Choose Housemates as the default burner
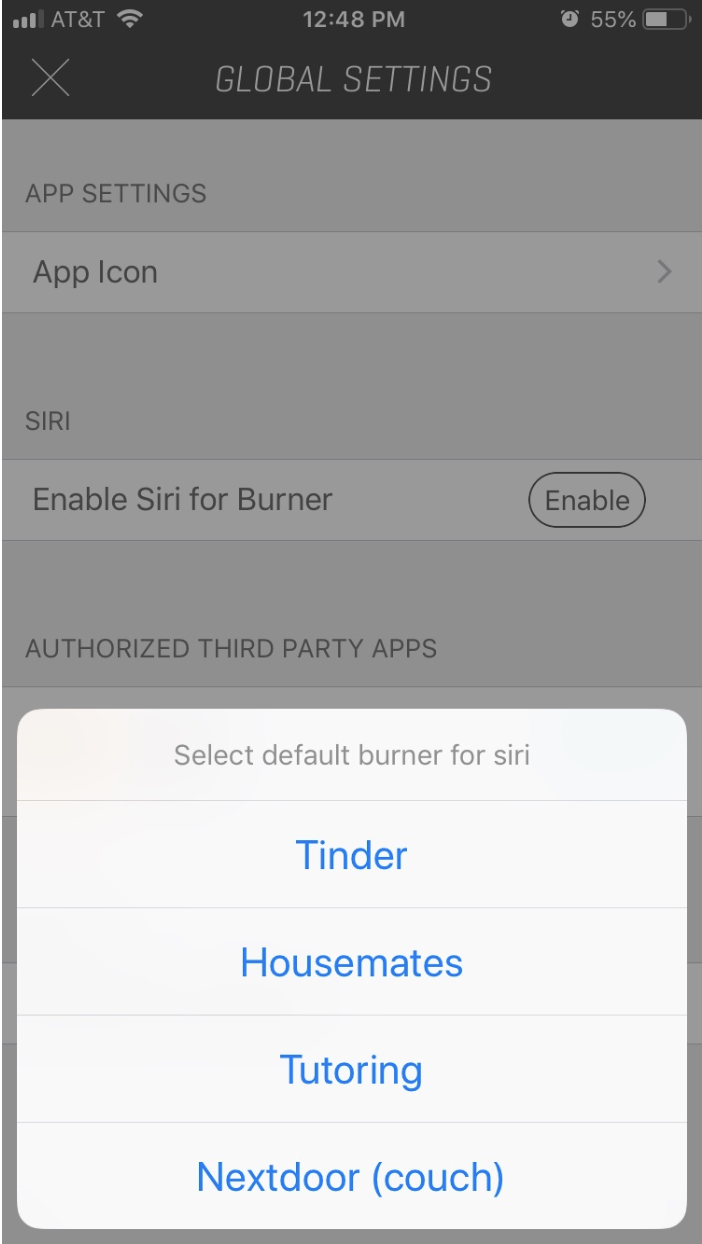 pyautogui.click(x=351, y=962)
